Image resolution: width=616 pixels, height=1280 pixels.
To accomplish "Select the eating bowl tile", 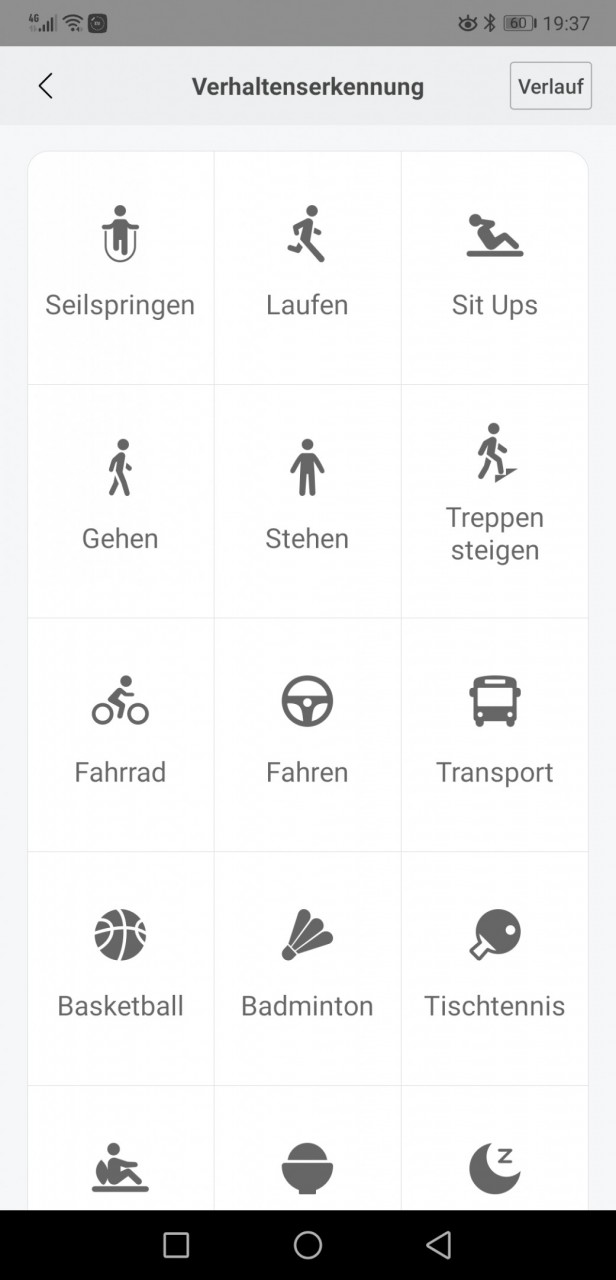I will pos(307,1148).
